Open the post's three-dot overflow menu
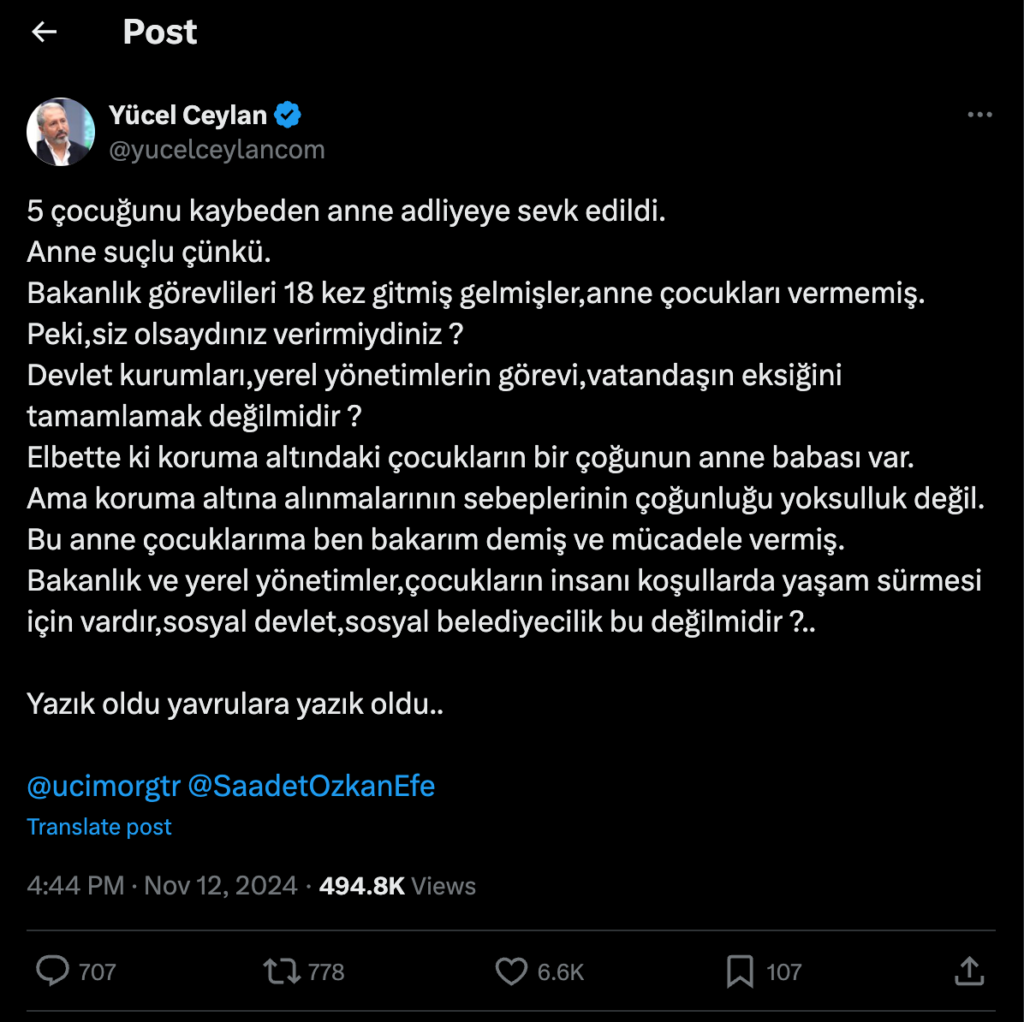This screenshot has height=1022, width=1024. point(979,116)
